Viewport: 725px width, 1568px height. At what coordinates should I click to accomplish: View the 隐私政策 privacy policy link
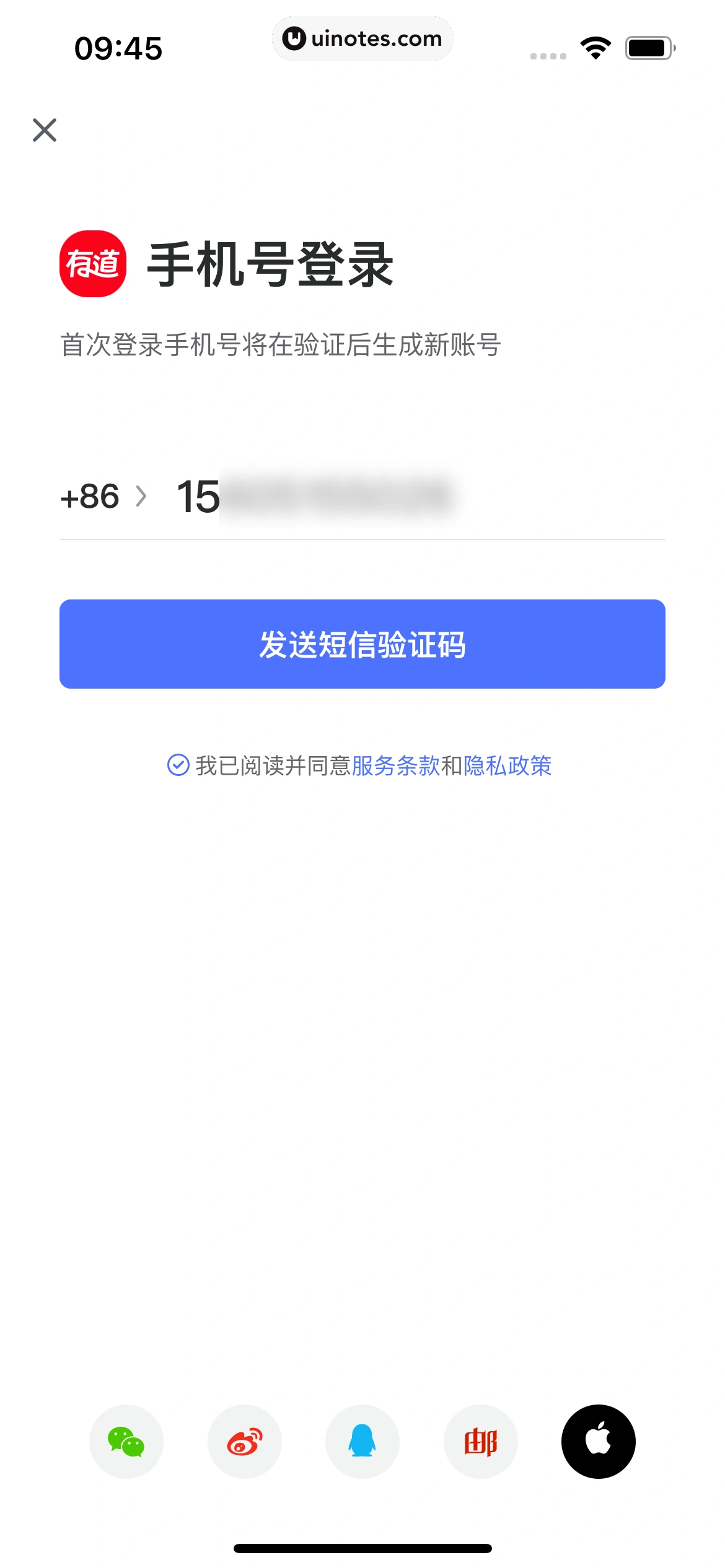507,767
